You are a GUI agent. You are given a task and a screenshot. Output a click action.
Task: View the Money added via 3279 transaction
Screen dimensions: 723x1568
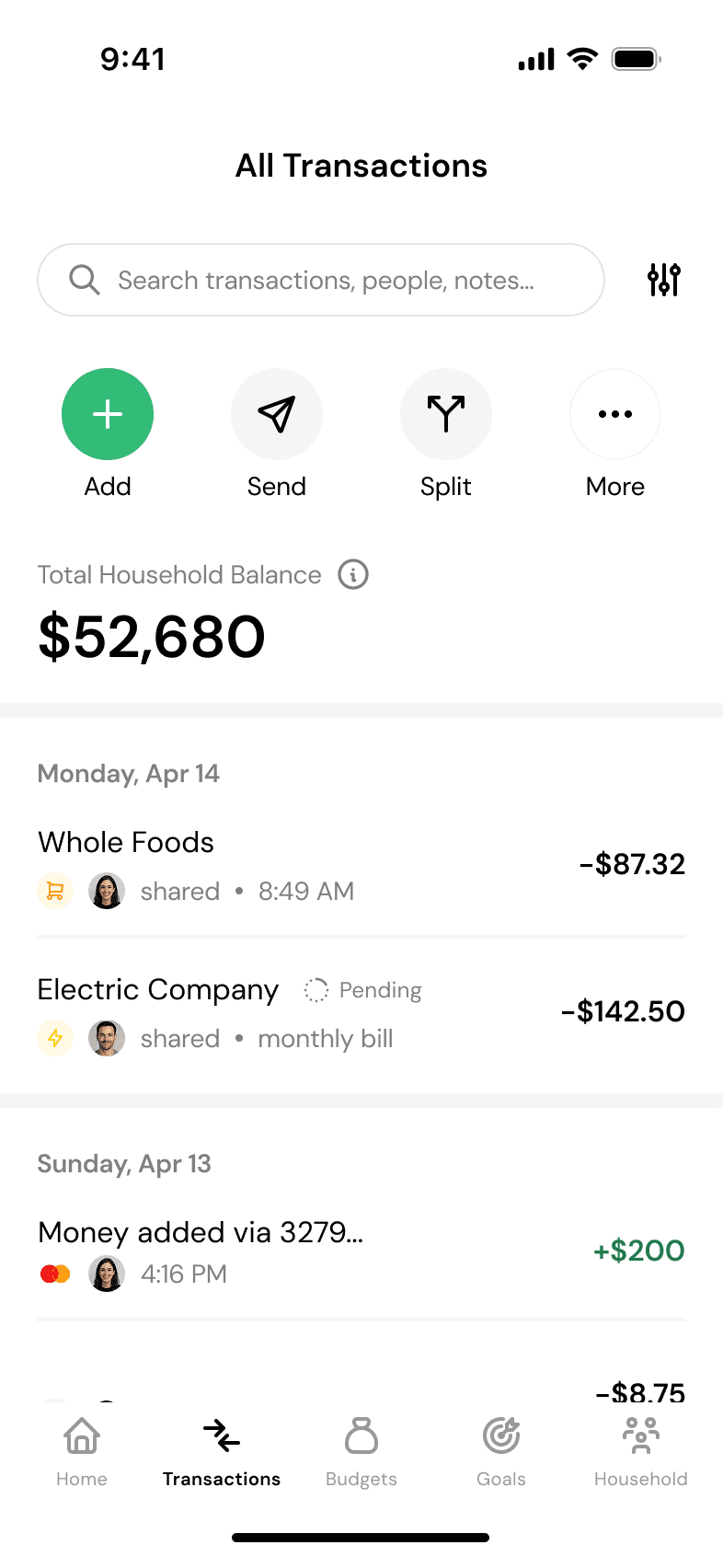361,1251
